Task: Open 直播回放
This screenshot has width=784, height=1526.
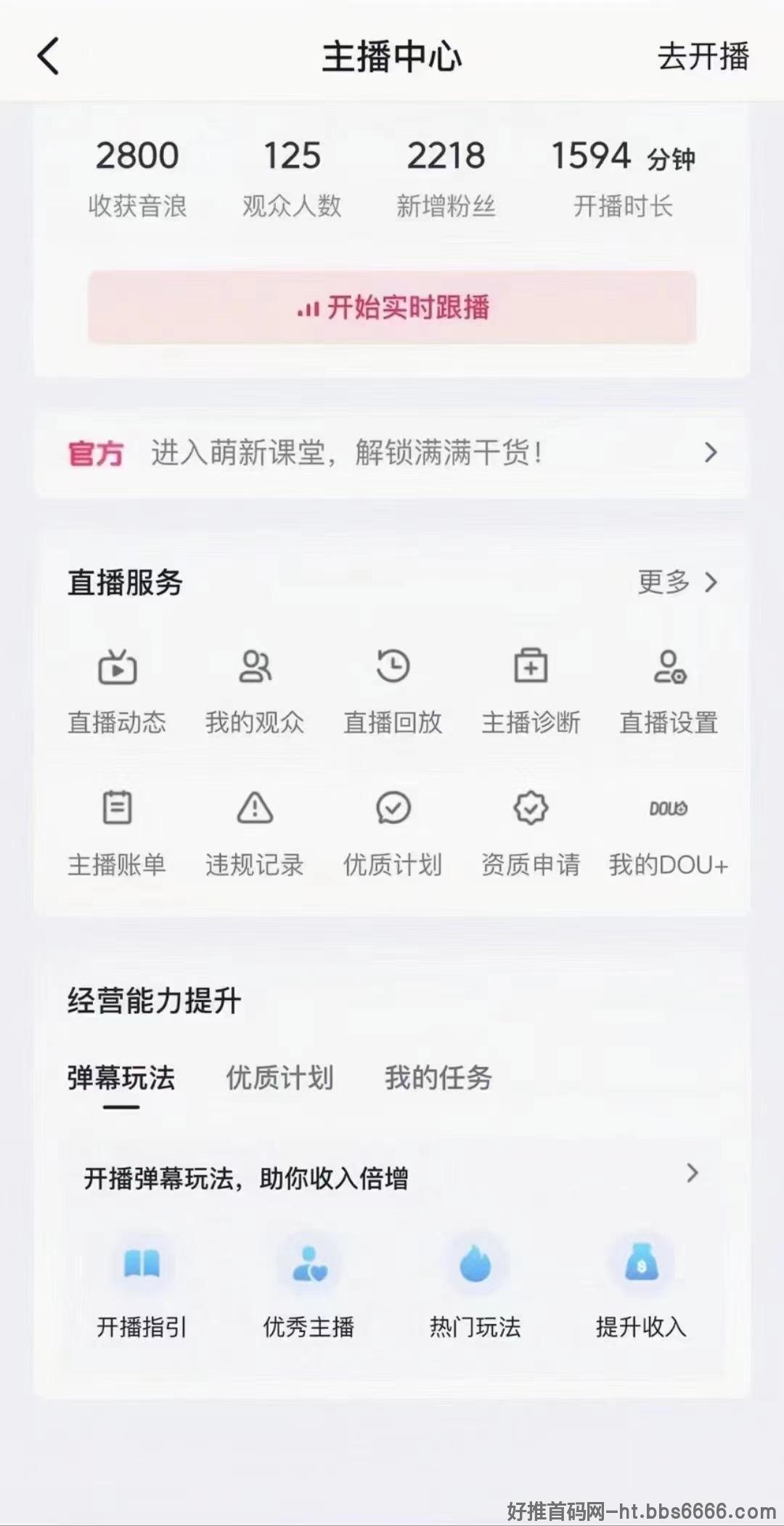Action: 393,692
